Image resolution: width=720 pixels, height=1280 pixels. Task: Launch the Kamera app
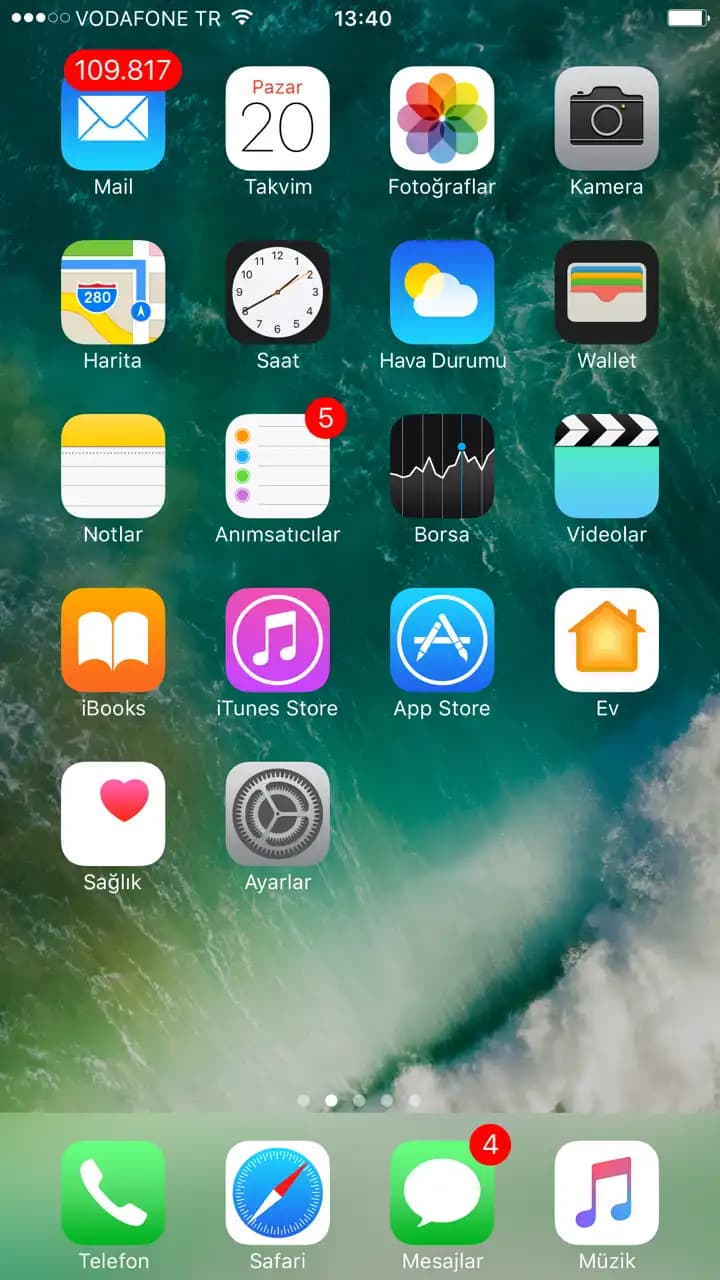[x=606, y=119]
